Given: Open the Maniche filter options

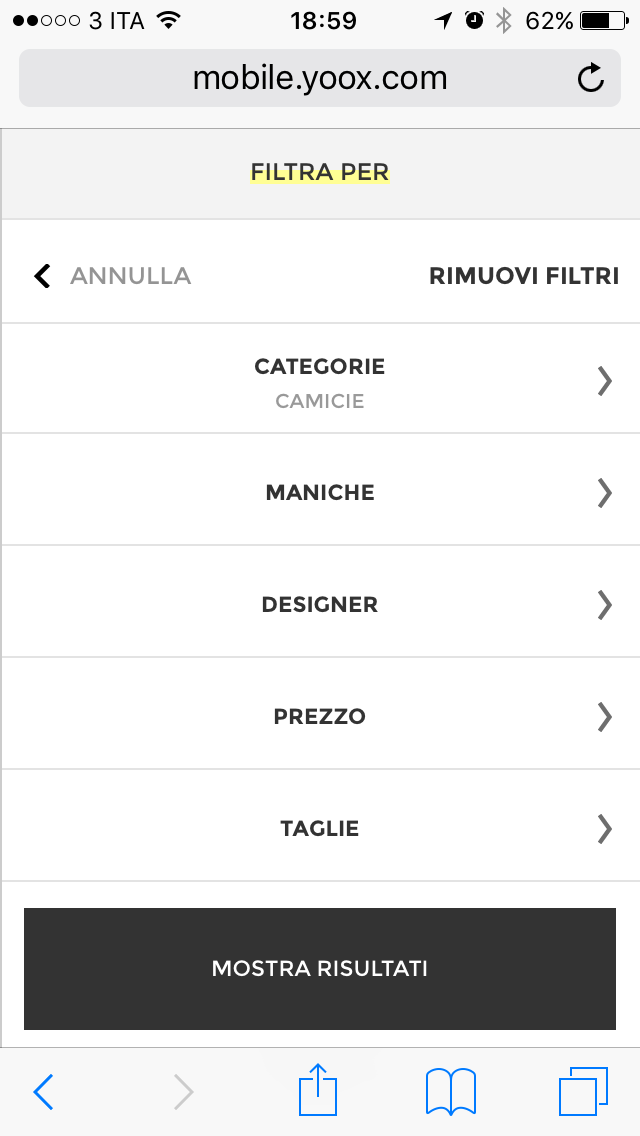Looking at the screenshot, I should [x=320, y=492].
